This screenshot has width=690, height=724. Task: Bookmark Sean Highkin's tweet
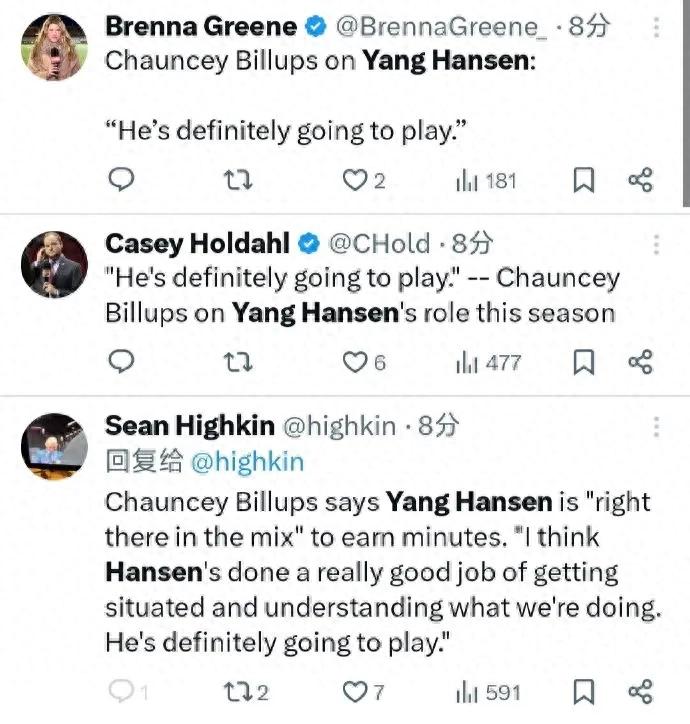pos(584,692)
